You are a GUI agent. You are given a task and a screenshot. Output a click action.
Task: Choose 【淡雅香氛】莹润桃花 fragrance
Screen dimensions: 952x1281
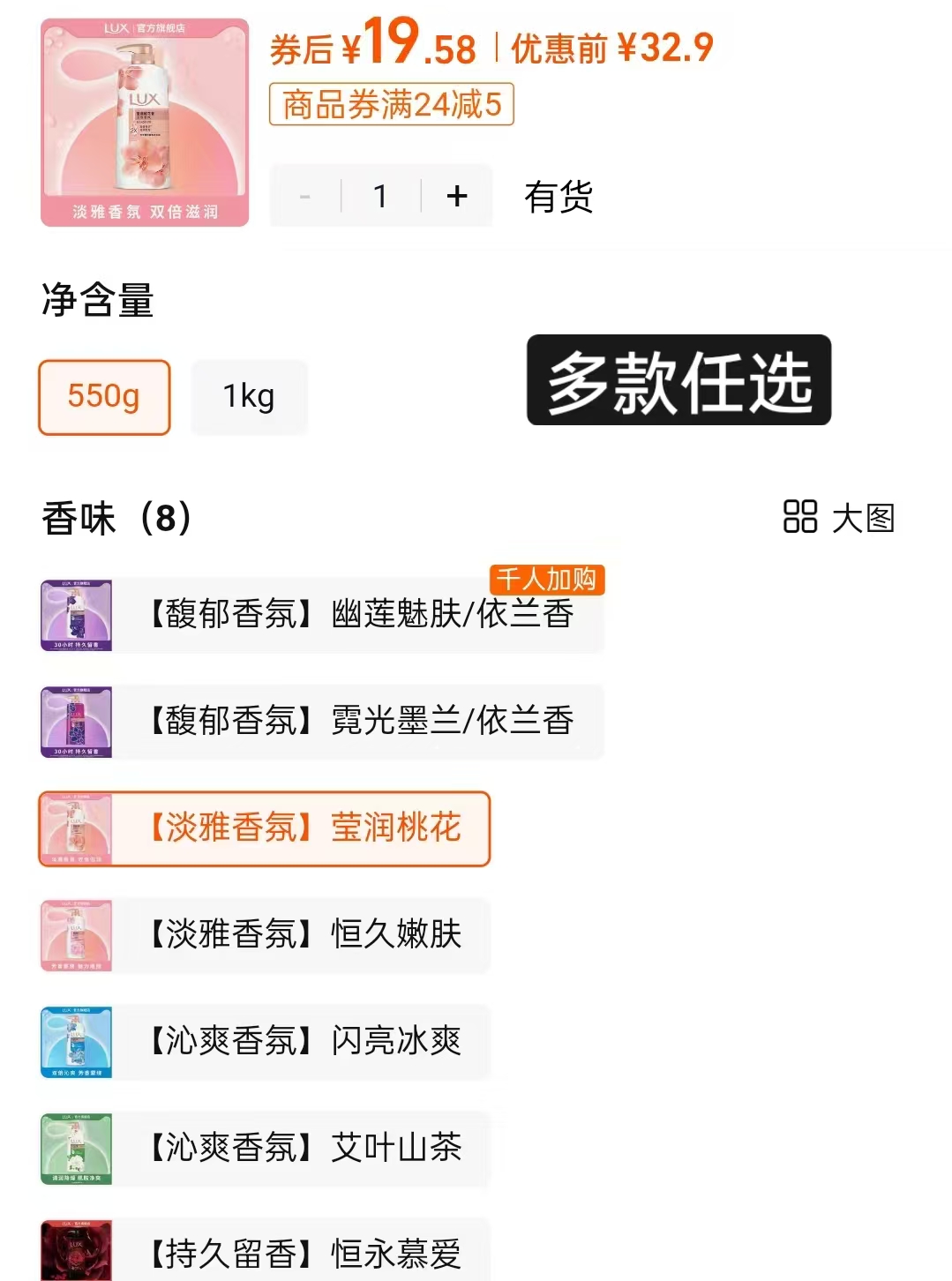coord(305,828)
